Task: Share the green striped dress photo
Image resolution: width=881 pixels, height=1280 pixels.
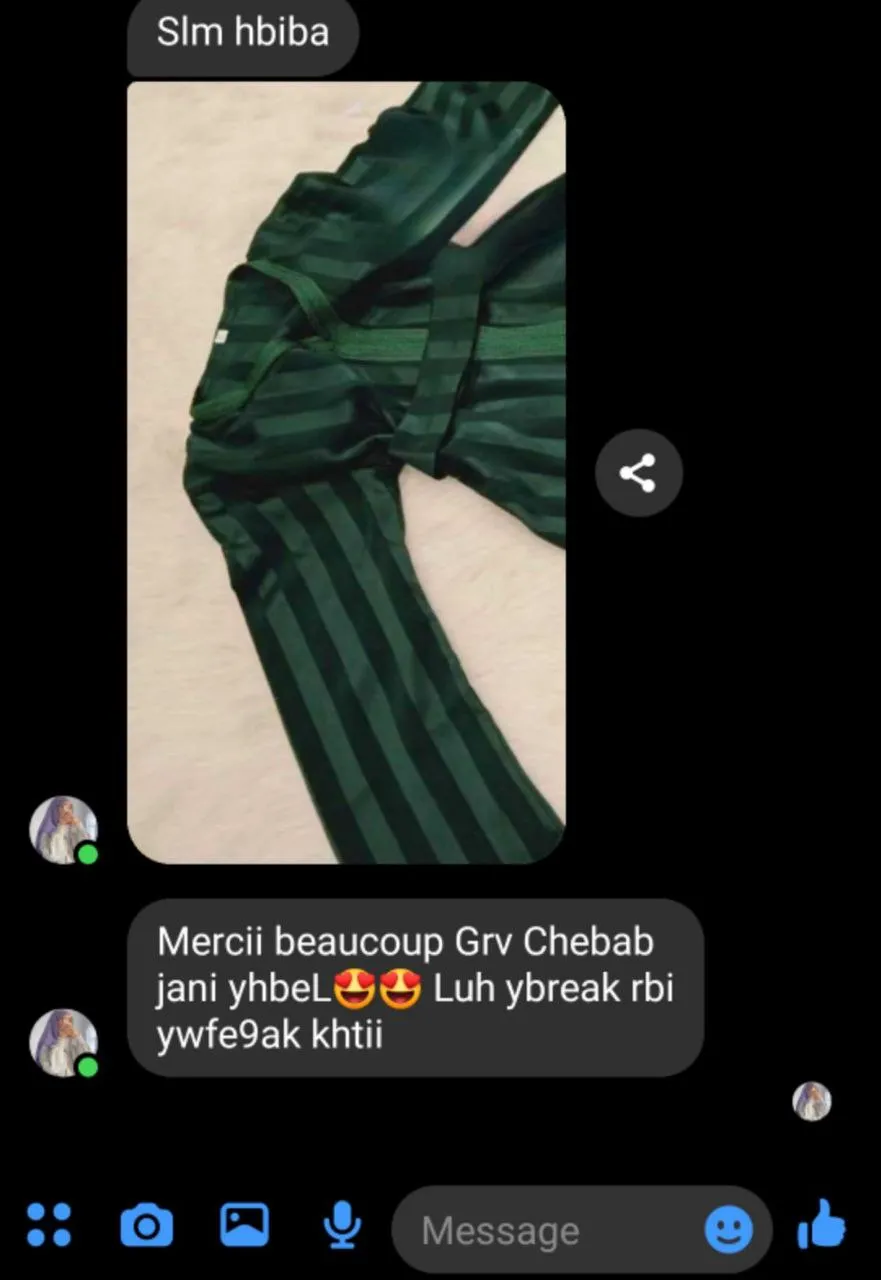Action: (x=638, y=472)
